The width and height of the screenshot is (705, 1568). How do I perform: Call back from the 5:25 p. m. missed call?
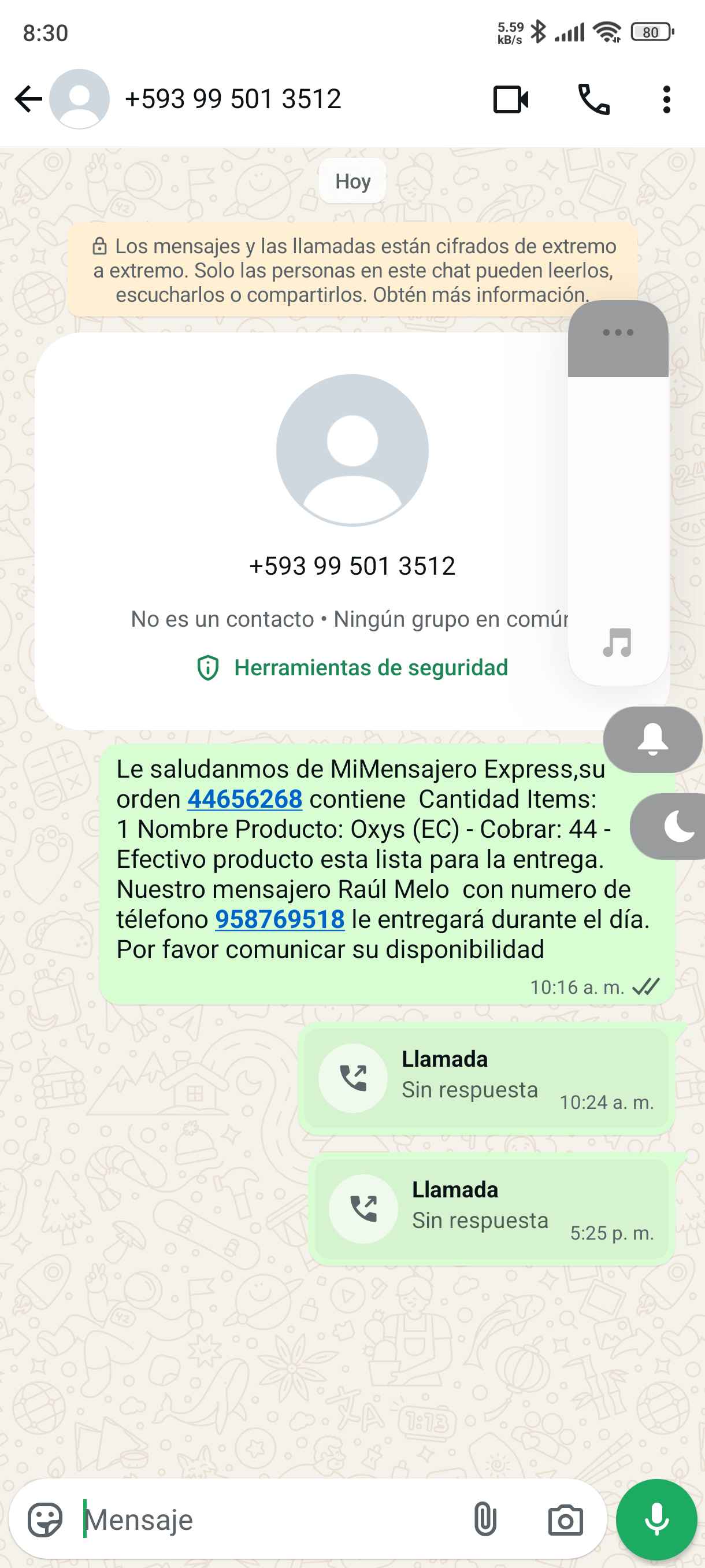pyautogui.click(x=363, y=1209)
